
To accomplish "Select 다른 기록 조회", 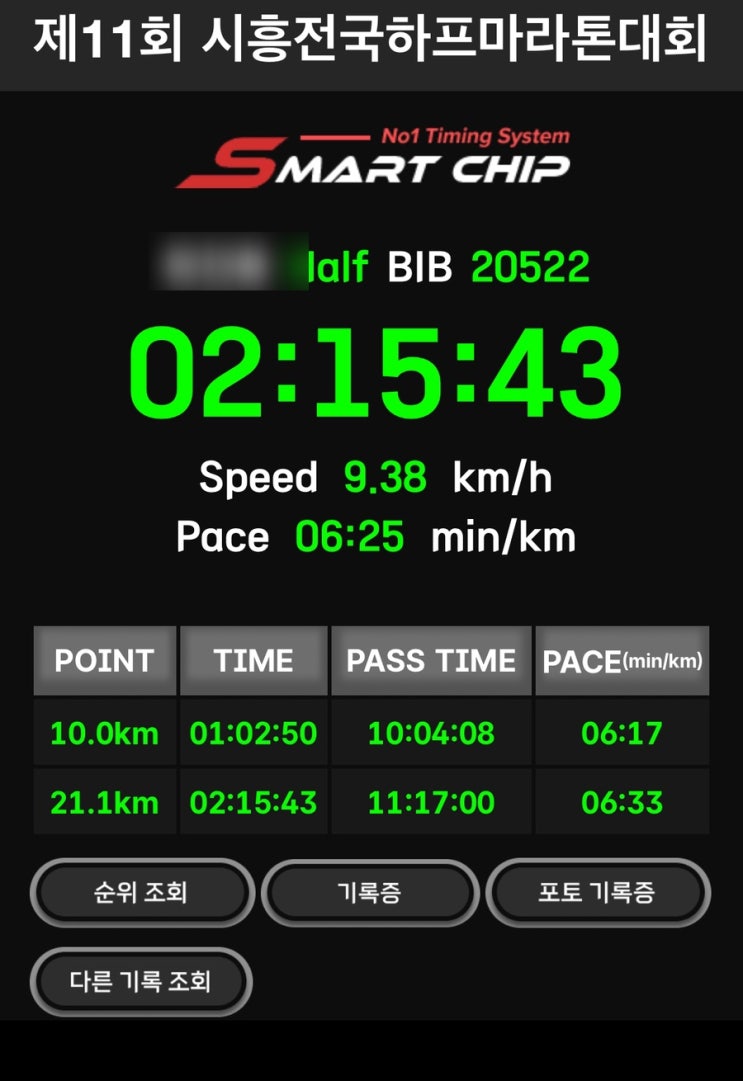I will click(x=141, y=981).
